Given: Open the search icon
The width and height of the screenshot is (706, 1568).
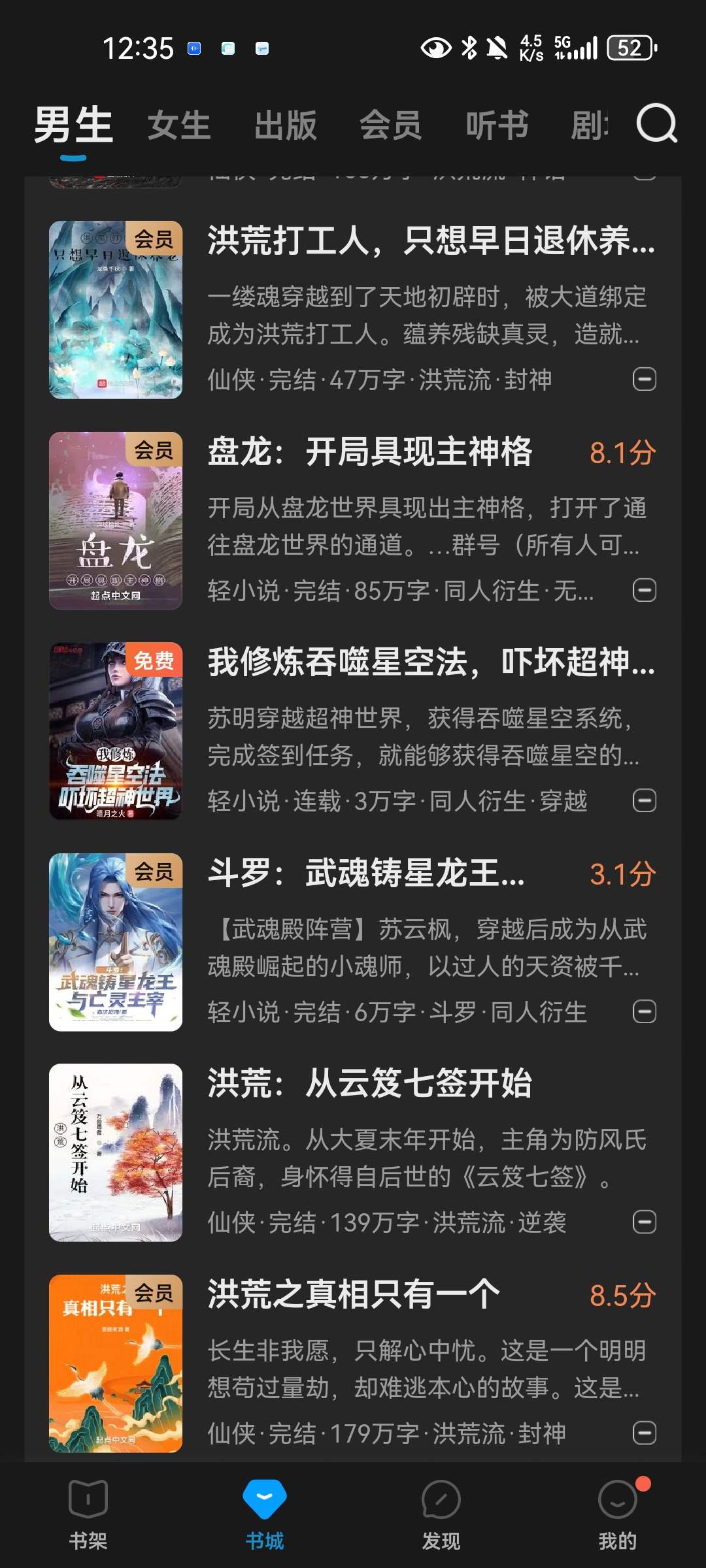Looking at the screenshot, I should click(656, 123).
